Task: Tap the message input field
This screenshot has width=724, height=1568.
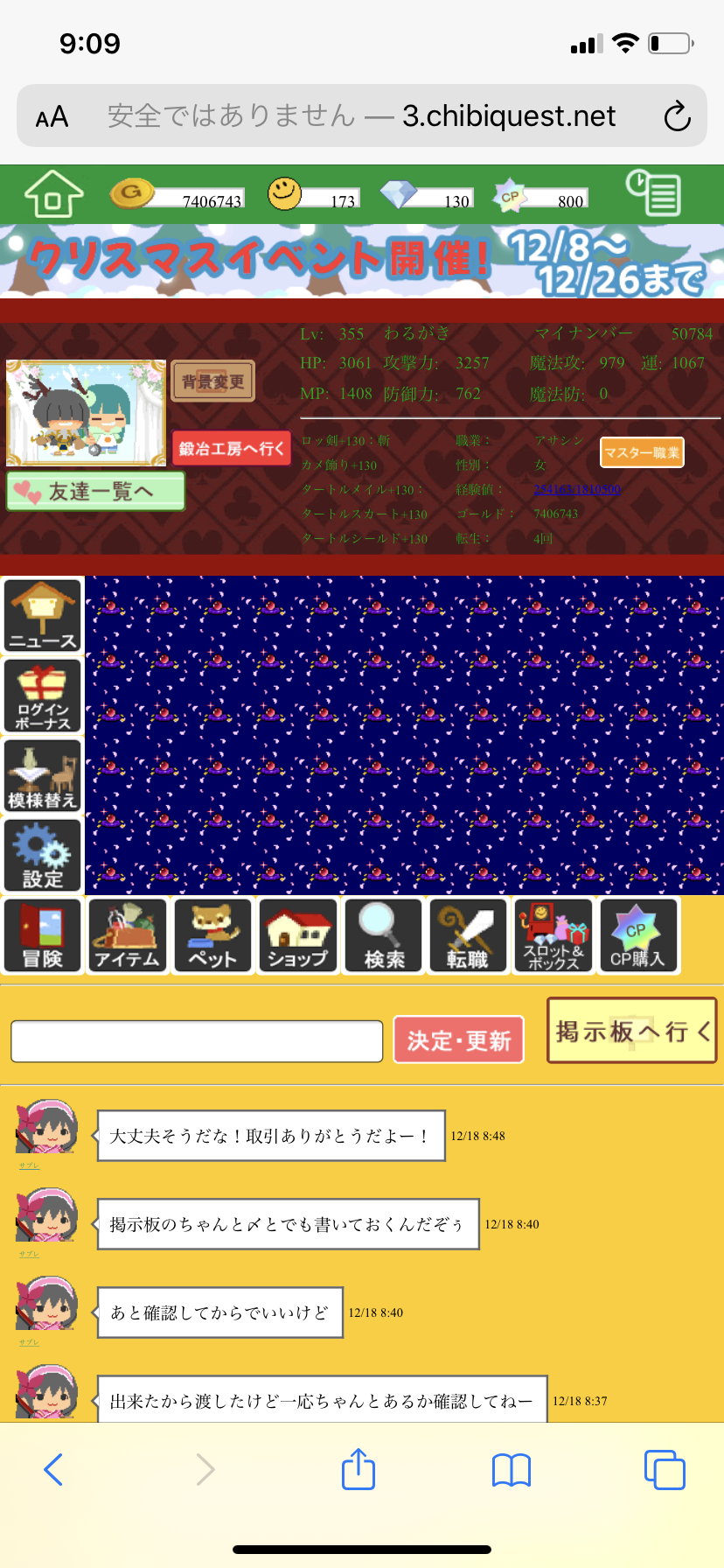Action: pyautogui.click(x=197, y=1041)
